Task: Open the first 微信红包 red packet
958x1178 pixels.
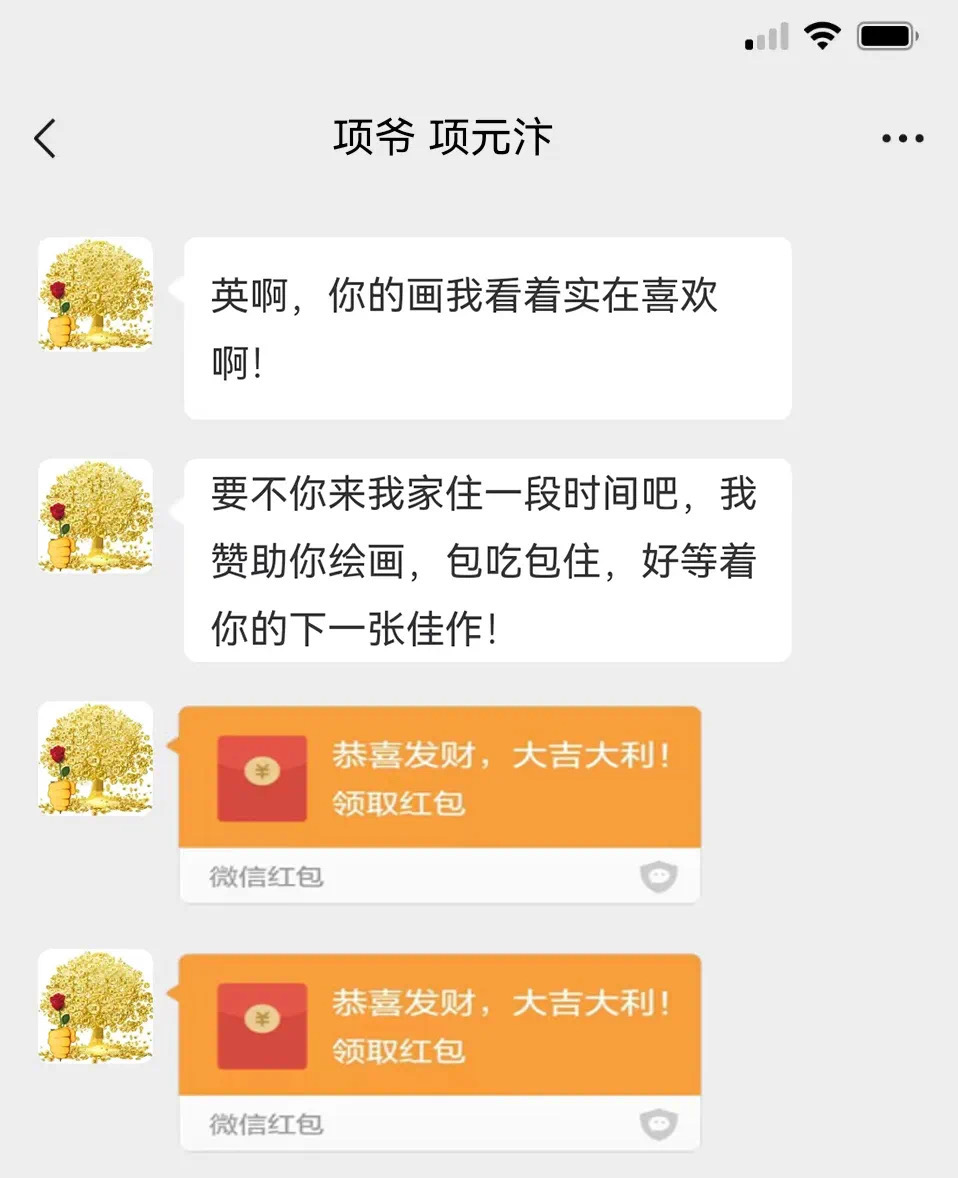Action: pyautogui.click(x=439, y=778)
